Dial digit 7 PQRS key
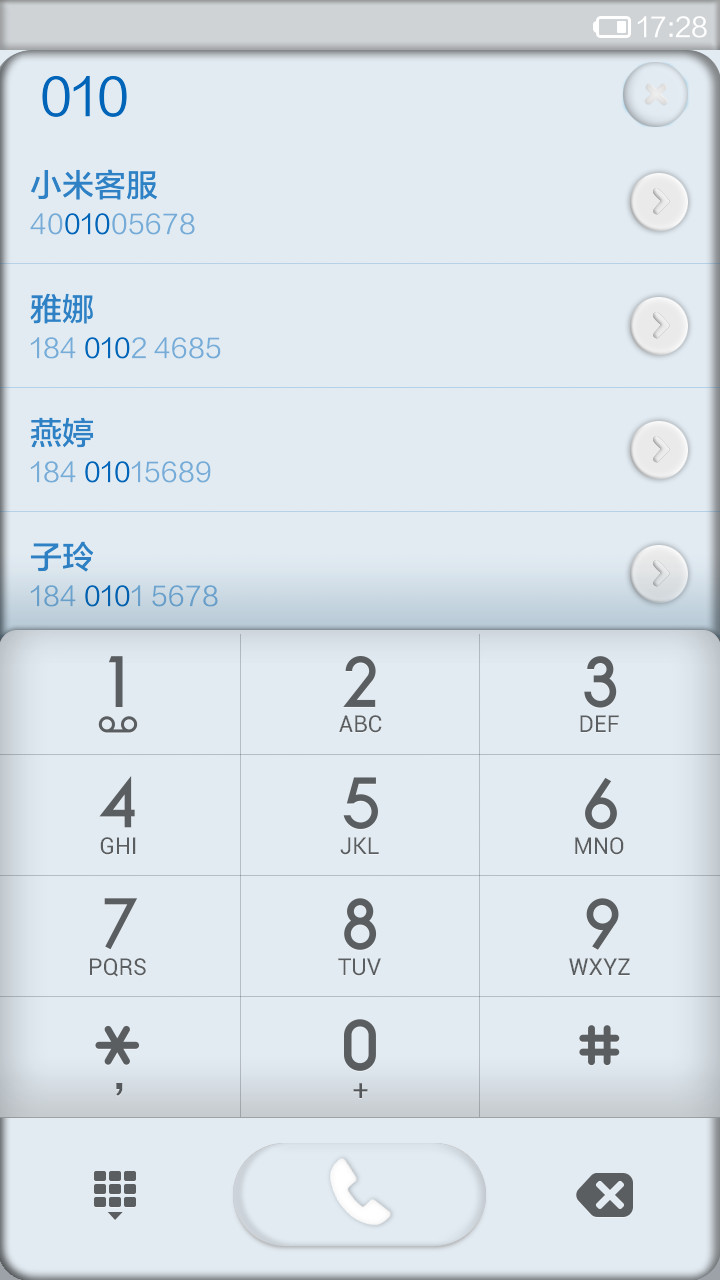 click(120, 936)
